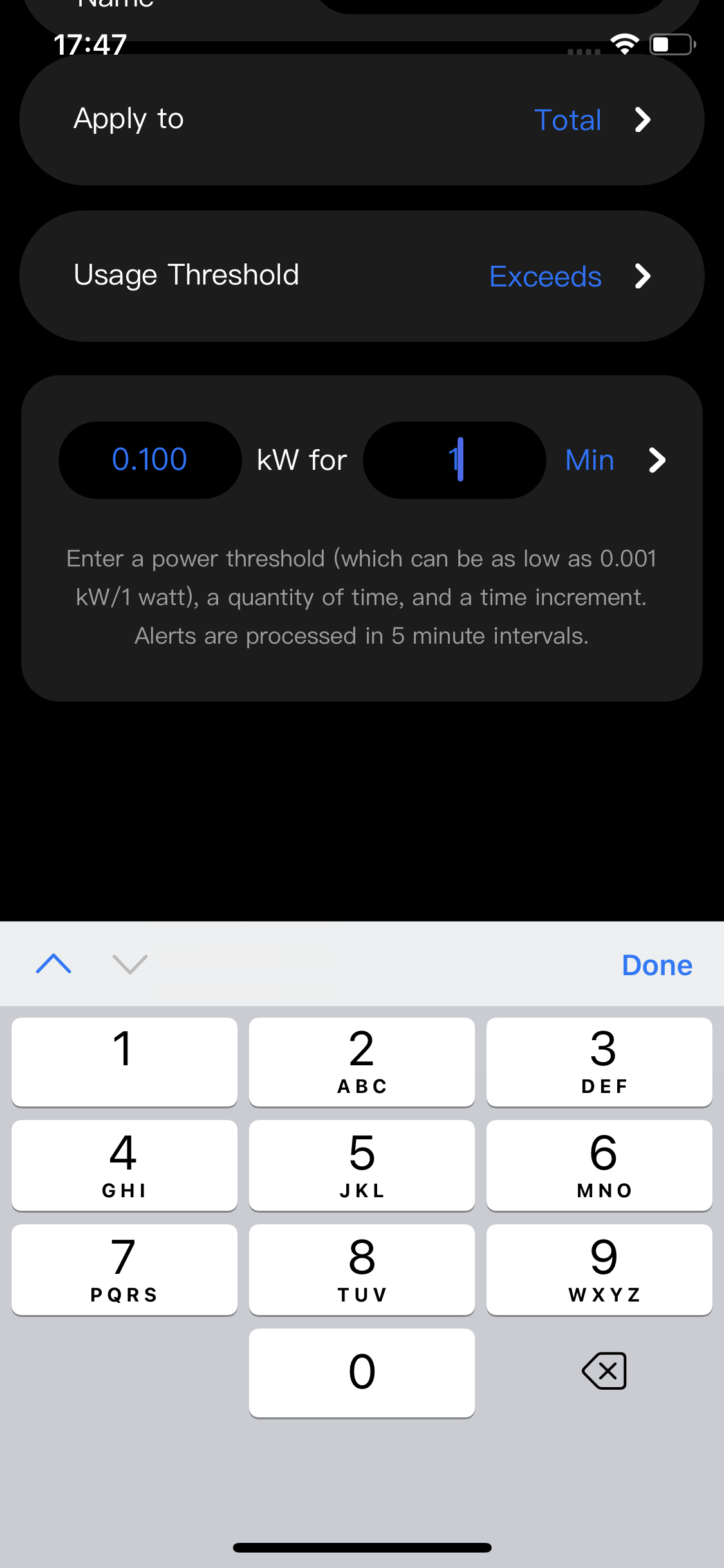The height and width of the screenshot is (1568, 724).
Task: Jump to previous field with up arrow
Action: (x=54, y=964)
